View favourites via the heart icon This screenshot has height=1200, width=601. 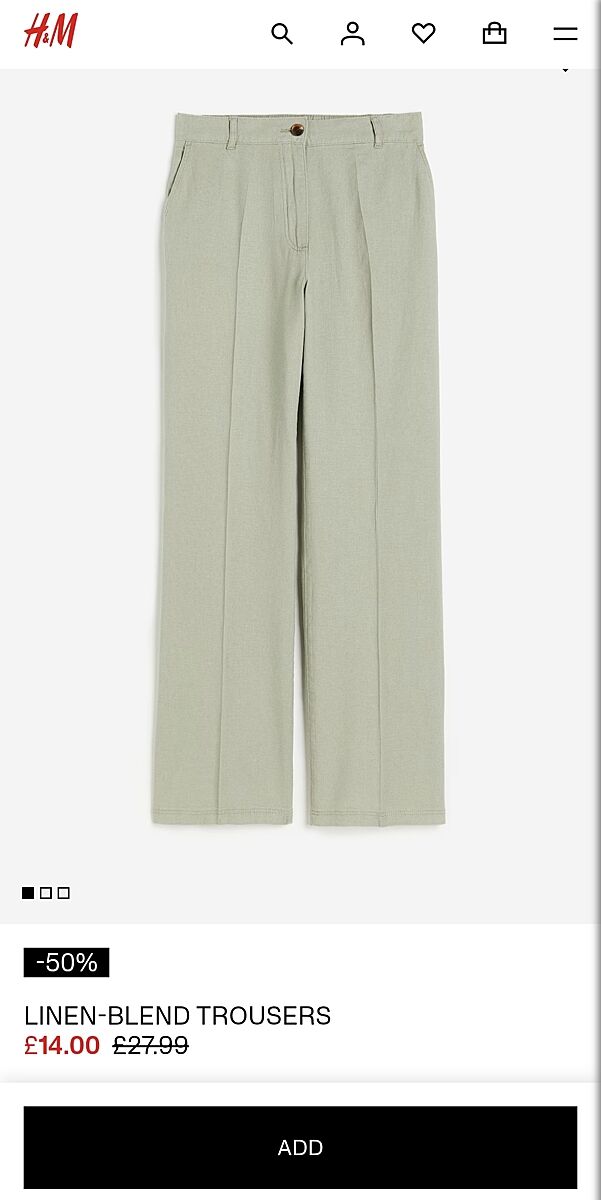[424, 34]
